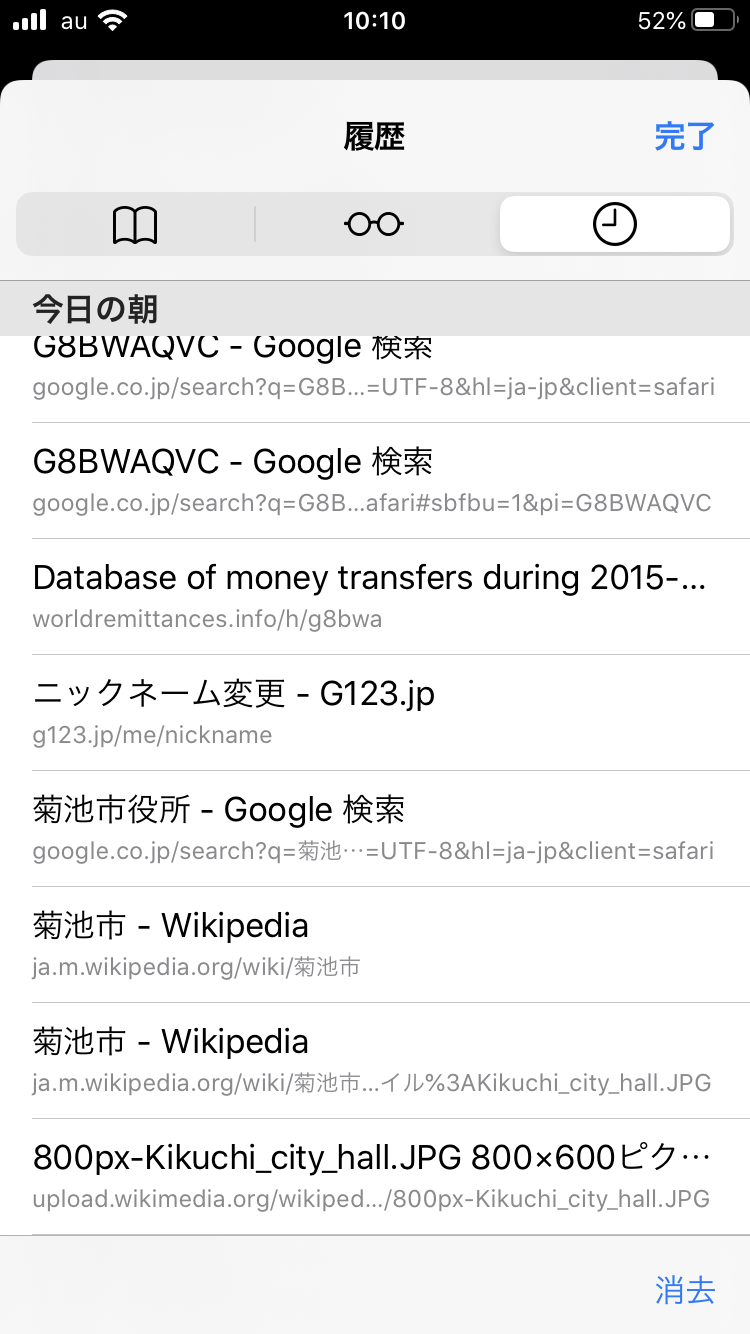Open 菊池市 Wikipedia entry at ja.m.wikipedia.org/wiki/菊池市
The image size is (750, 1334).
(x=375, y=944)
